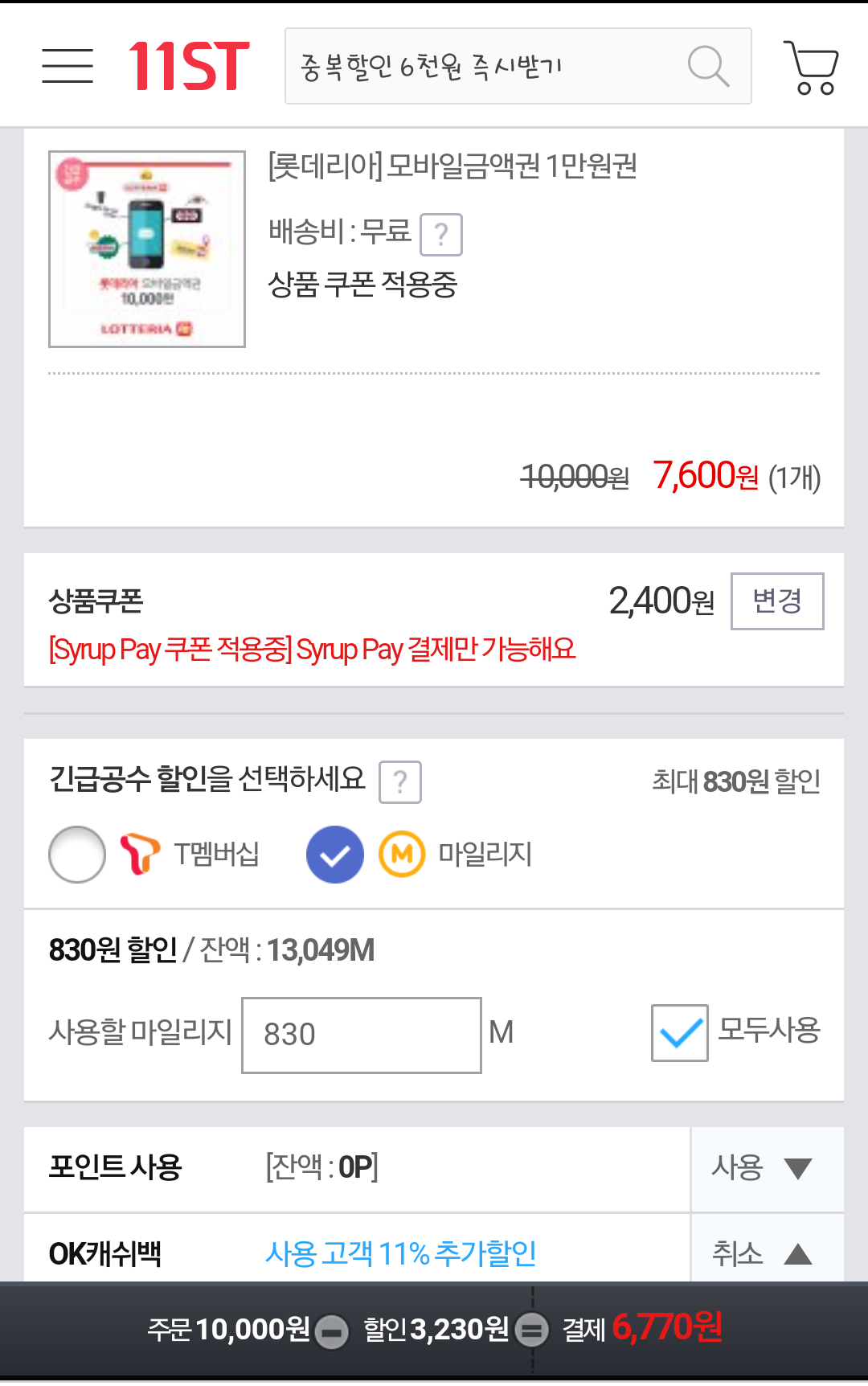
Task: Tap the help icon next to 배송비 무료
Action: pos(441,235)
